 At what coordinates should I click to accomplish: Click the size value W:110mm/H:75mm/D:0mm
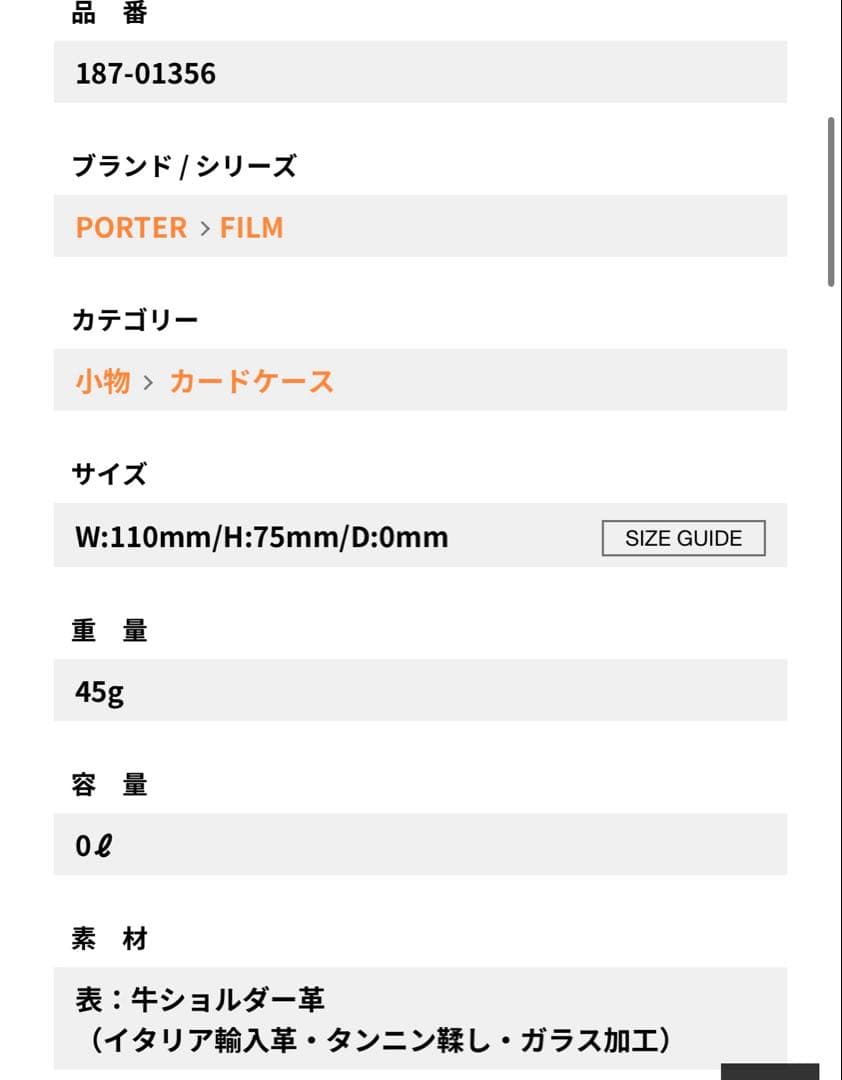coord(262,537)
